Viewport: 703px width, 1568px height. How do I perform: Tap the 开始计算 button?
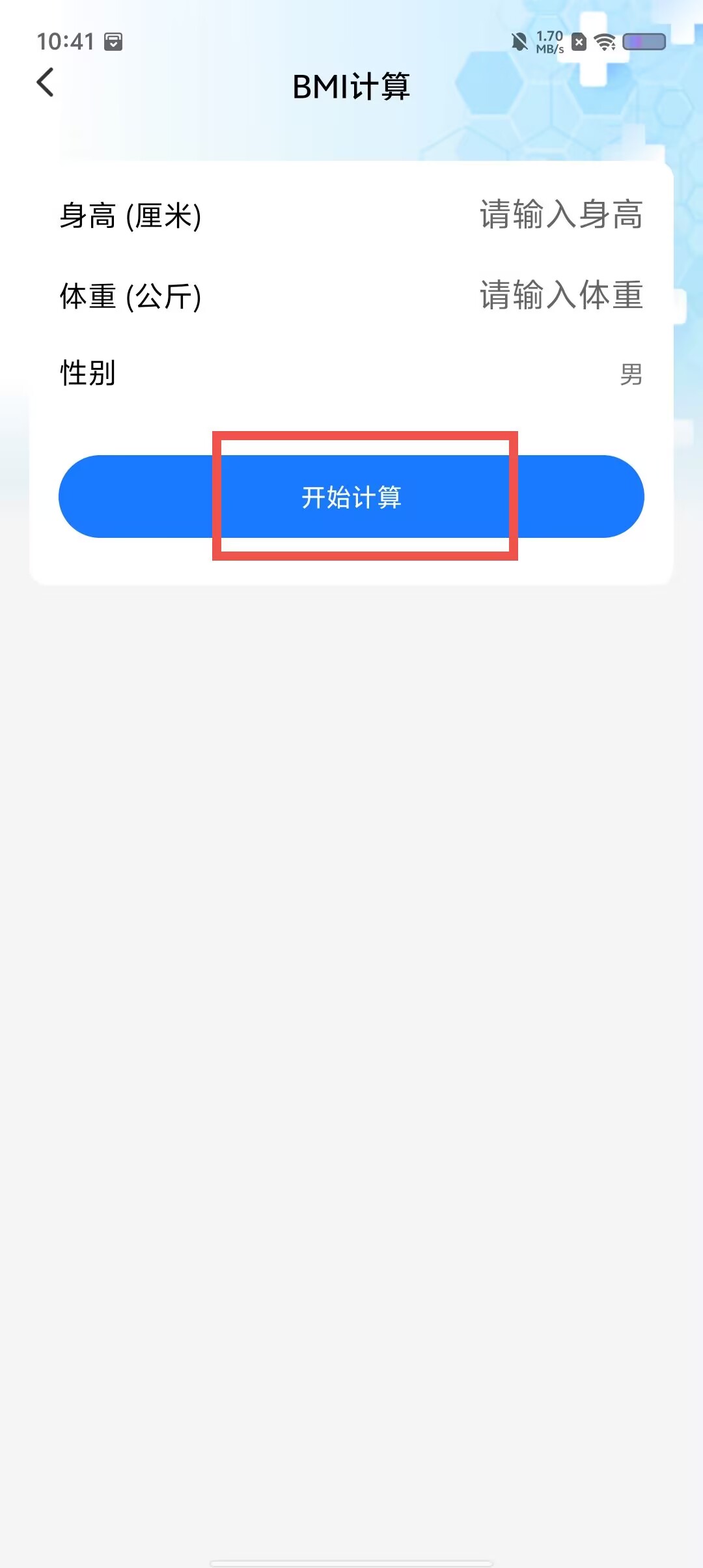(x=351, y=496)
